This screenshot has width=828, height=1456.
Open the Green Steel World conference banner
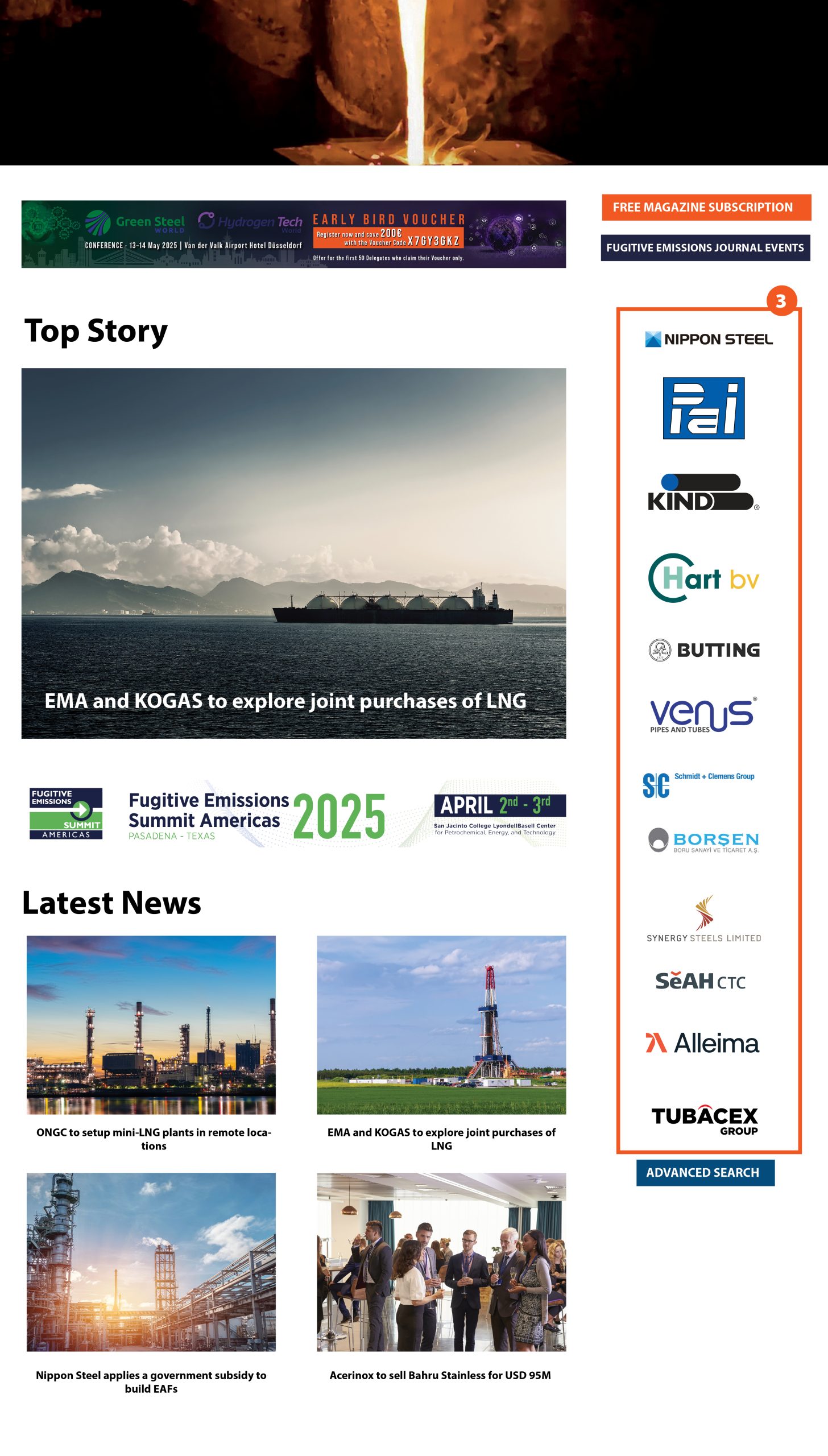point(293,234)
